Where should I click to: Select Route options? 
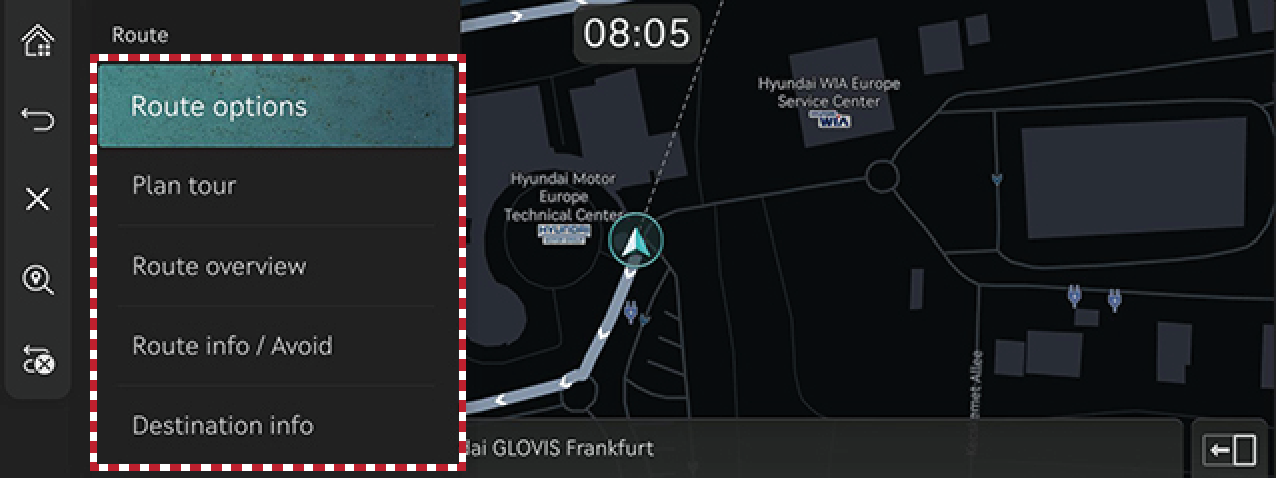point(276,106)
